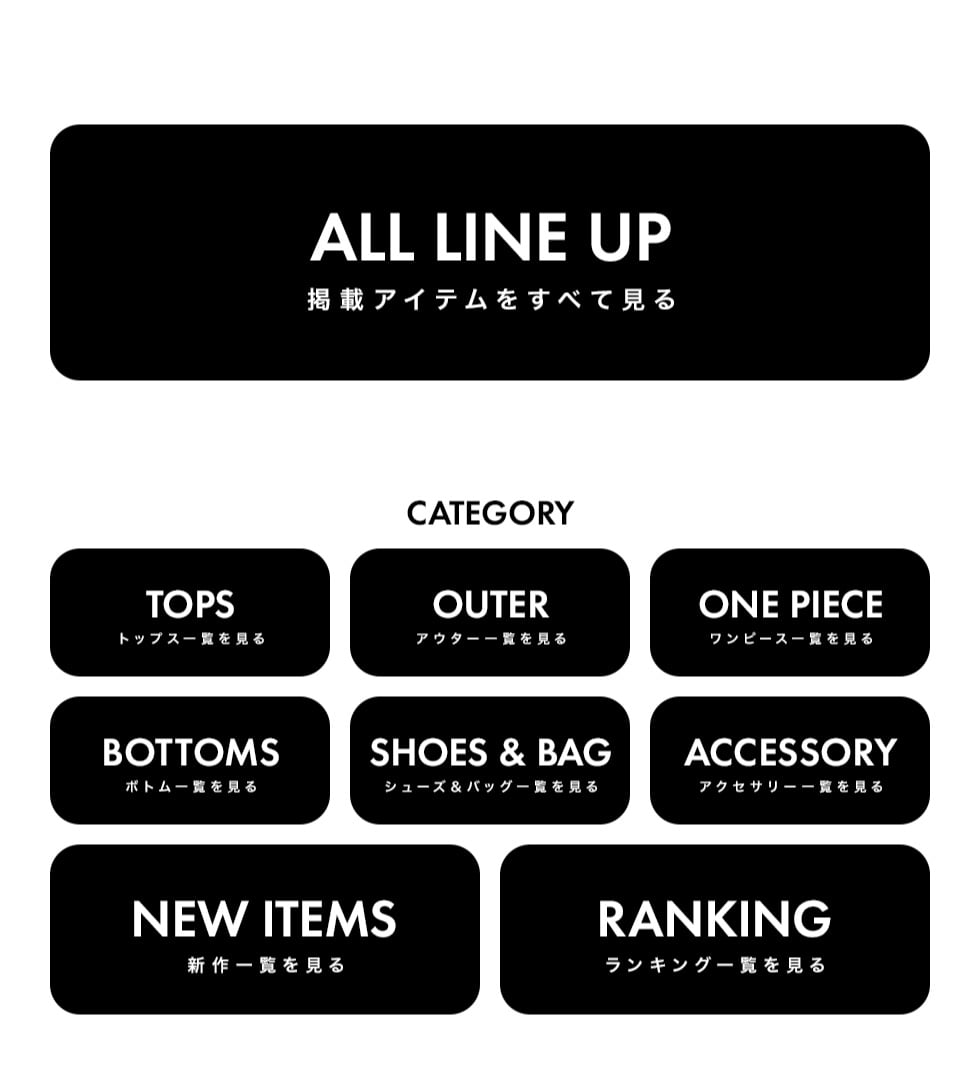Screen dimensions: 980x1069
Task: Go to SHOES & BAG category
Action: tap(490, 760)
